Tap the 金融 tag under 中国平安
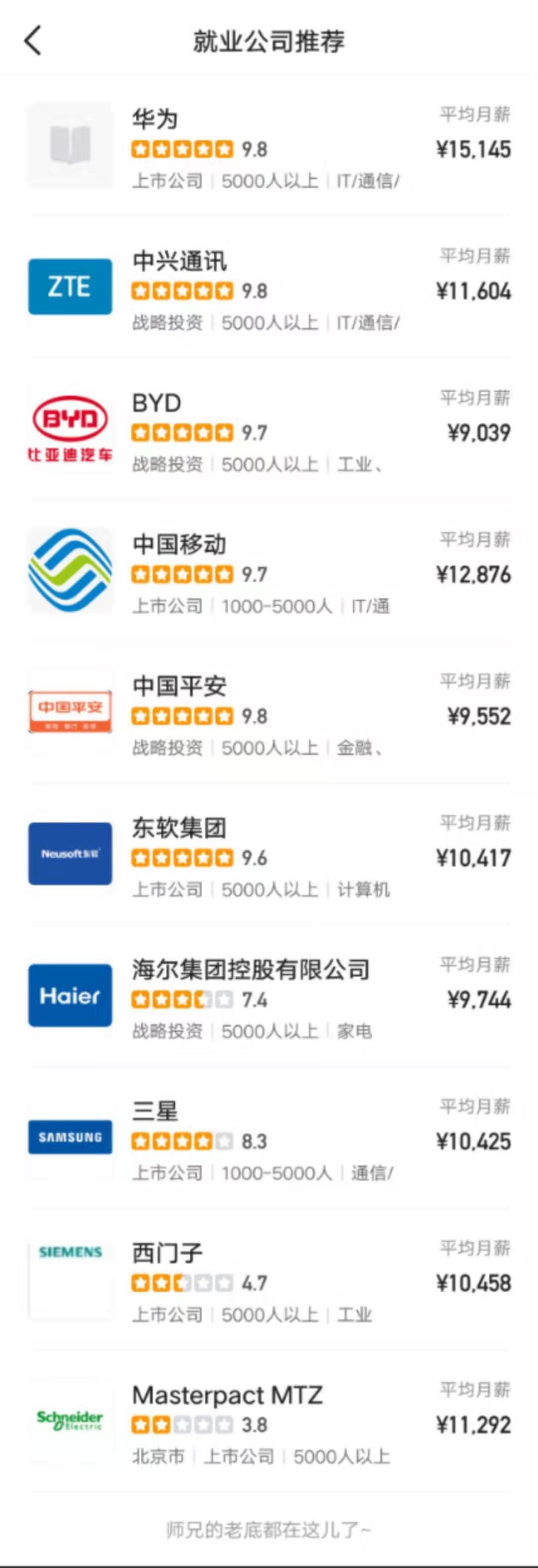 (359, 749)
